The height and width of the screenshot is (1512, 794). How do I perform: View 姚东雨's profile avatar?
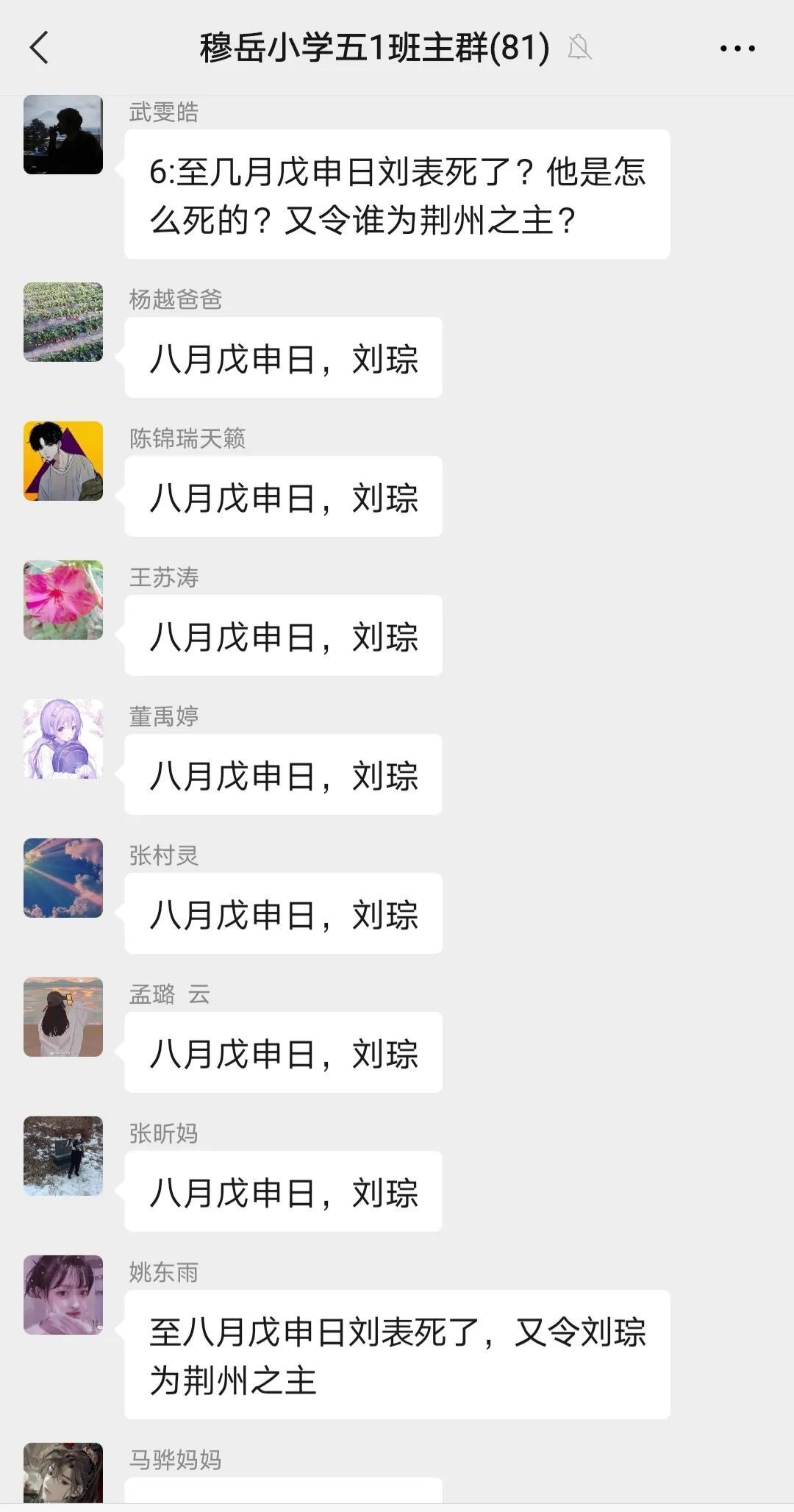click(x=63, y=1295)
